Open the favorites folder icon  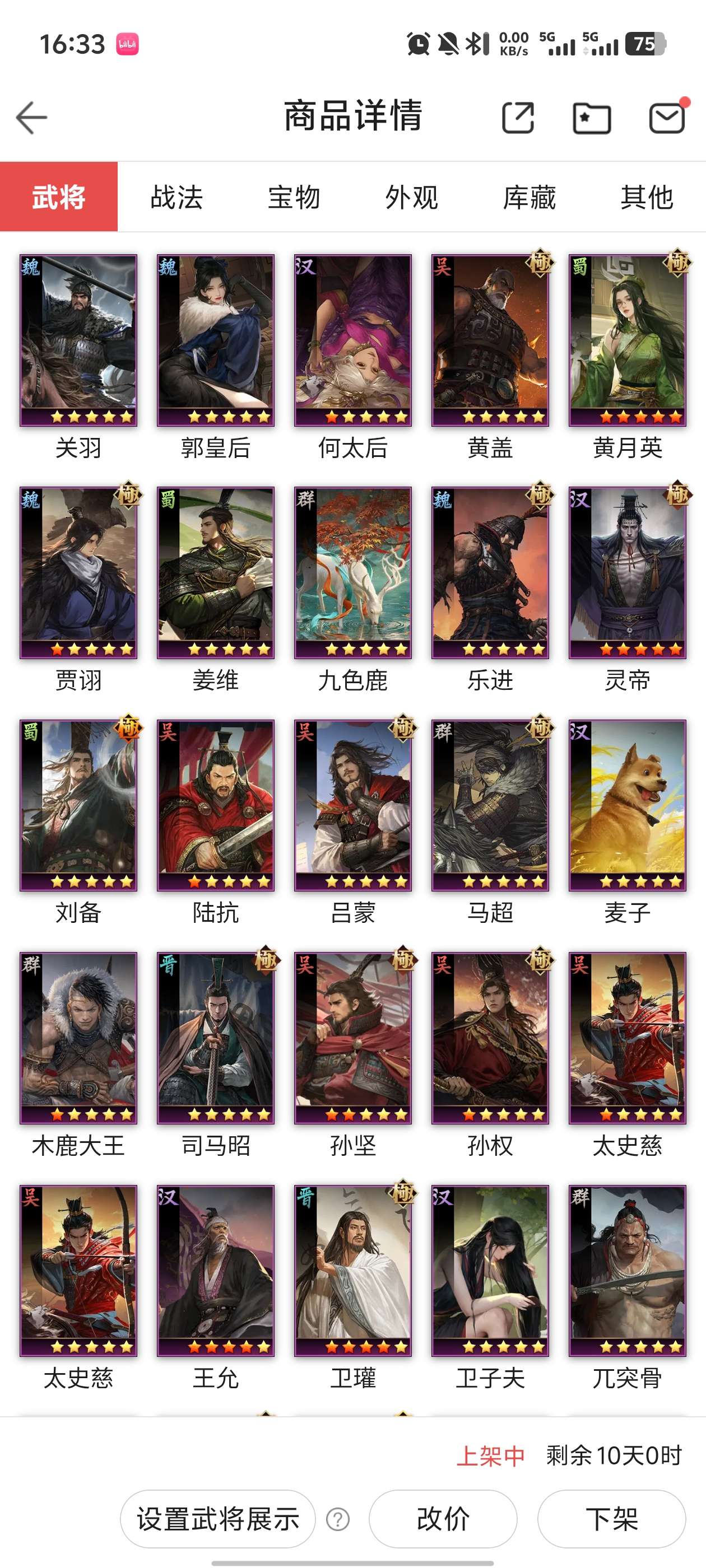[x=592, y=118]
